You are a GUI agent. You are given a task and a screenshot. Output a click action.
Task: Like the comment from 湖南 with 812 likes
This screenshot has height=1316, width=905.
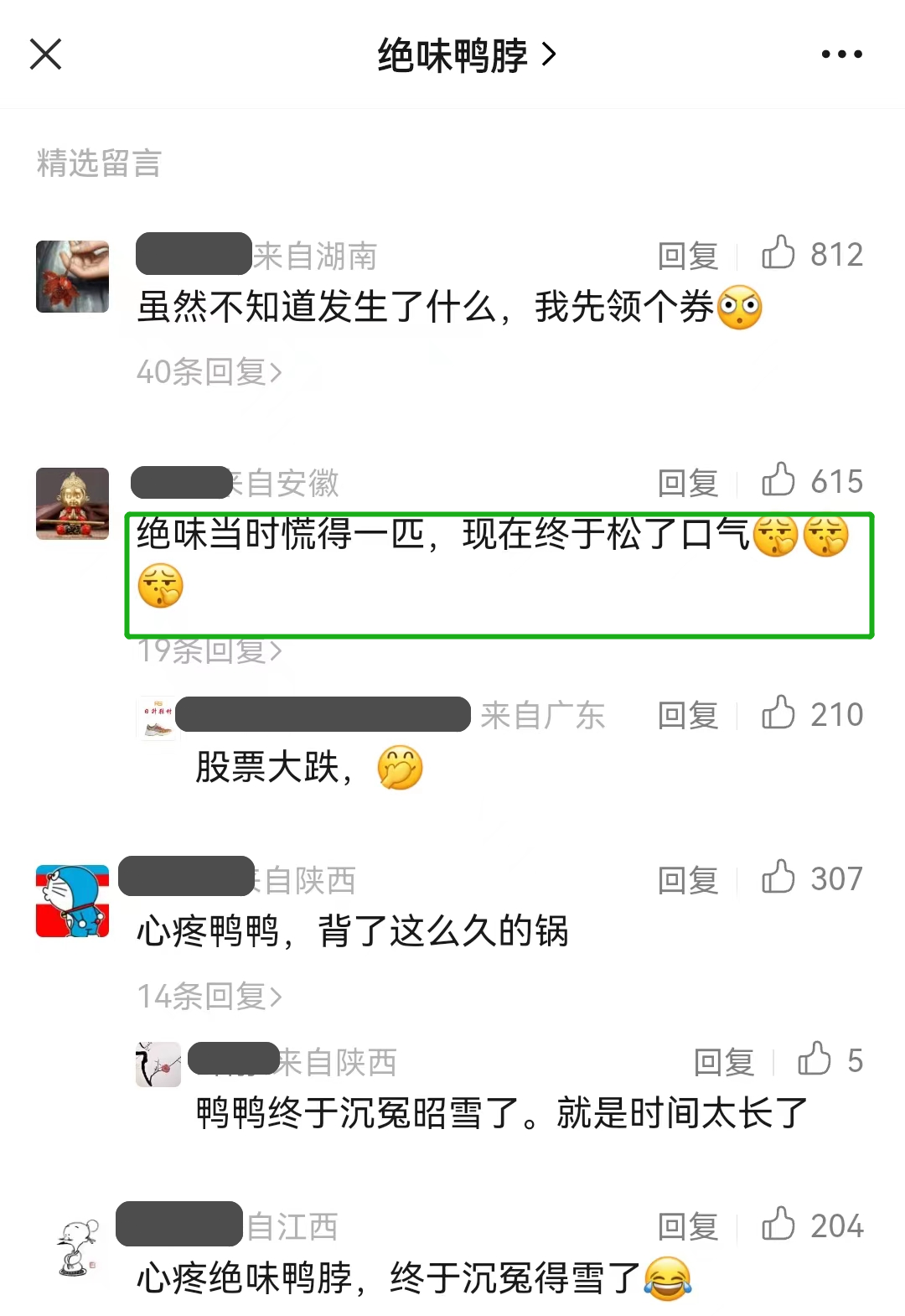[779, 253]
